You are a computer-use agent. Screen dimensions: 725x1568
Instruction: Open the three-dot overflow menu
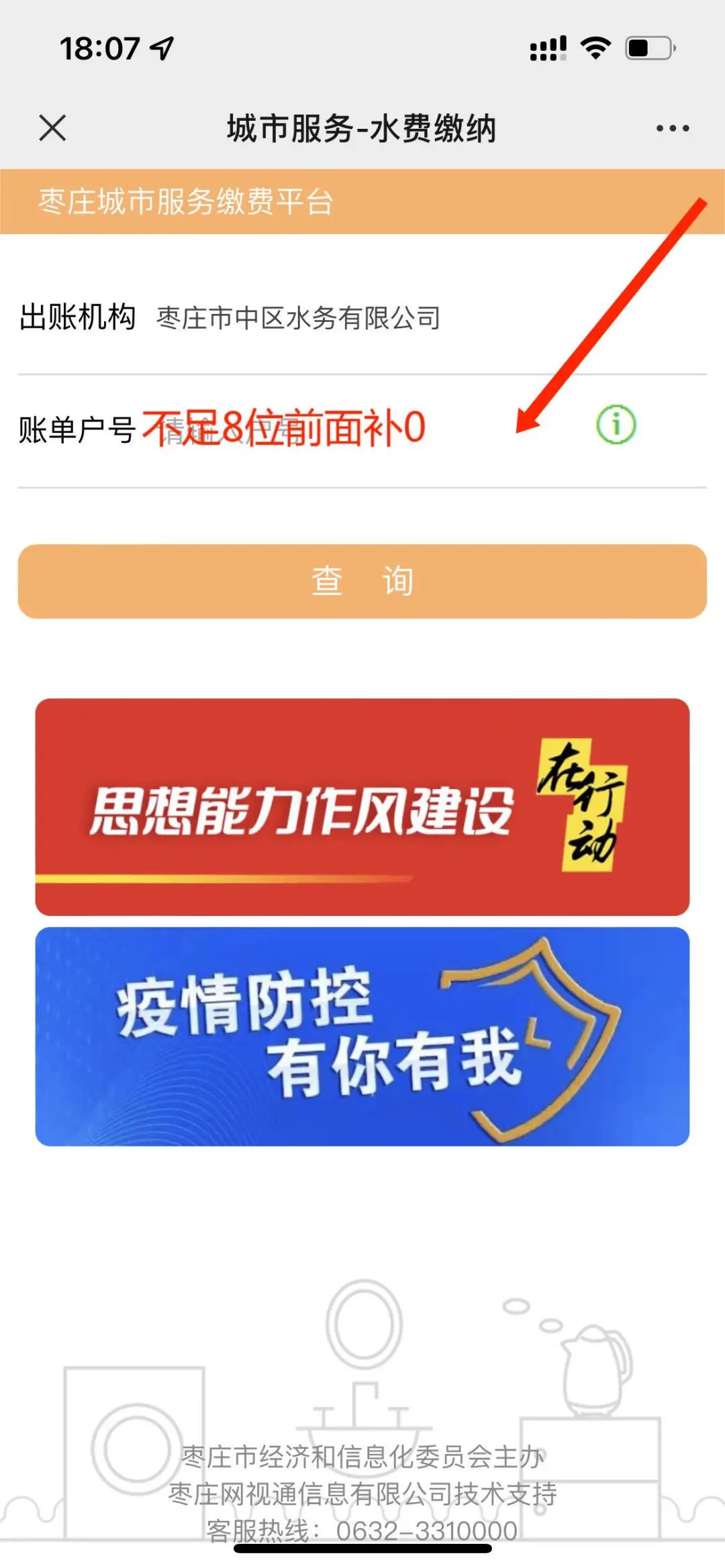pyautogui.click(x=672, y=128)
